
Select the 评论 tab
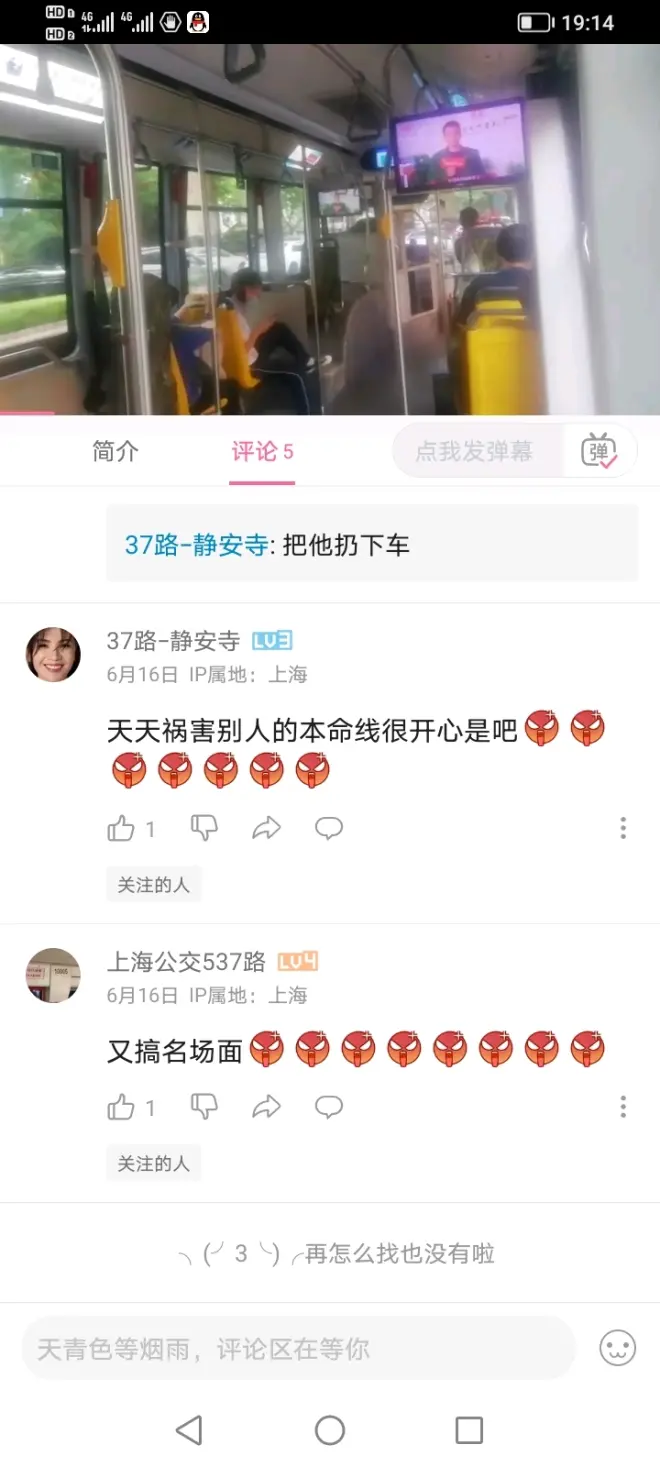[262, 452]
